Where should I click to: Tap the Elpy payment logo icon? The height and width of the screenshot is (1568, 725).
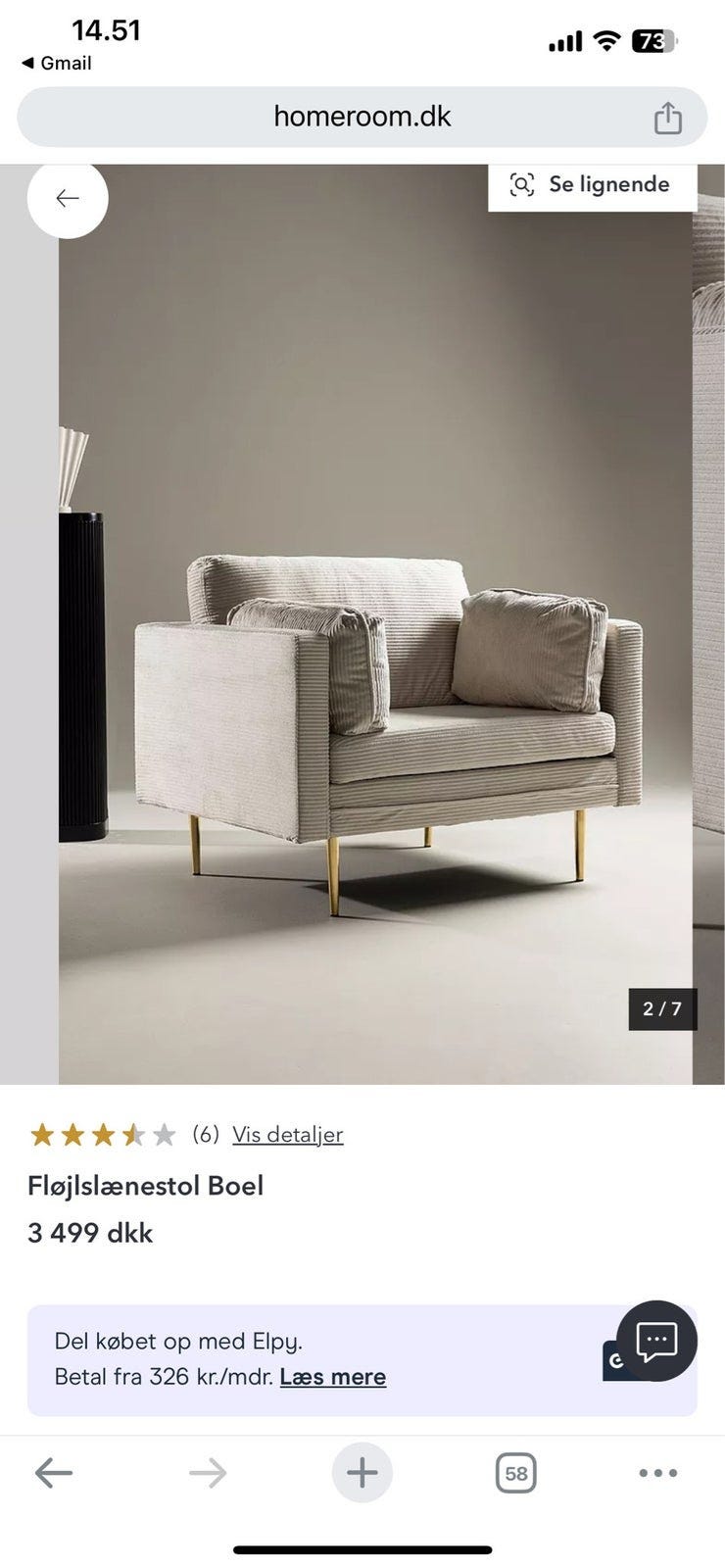(x=615, y=1360)
